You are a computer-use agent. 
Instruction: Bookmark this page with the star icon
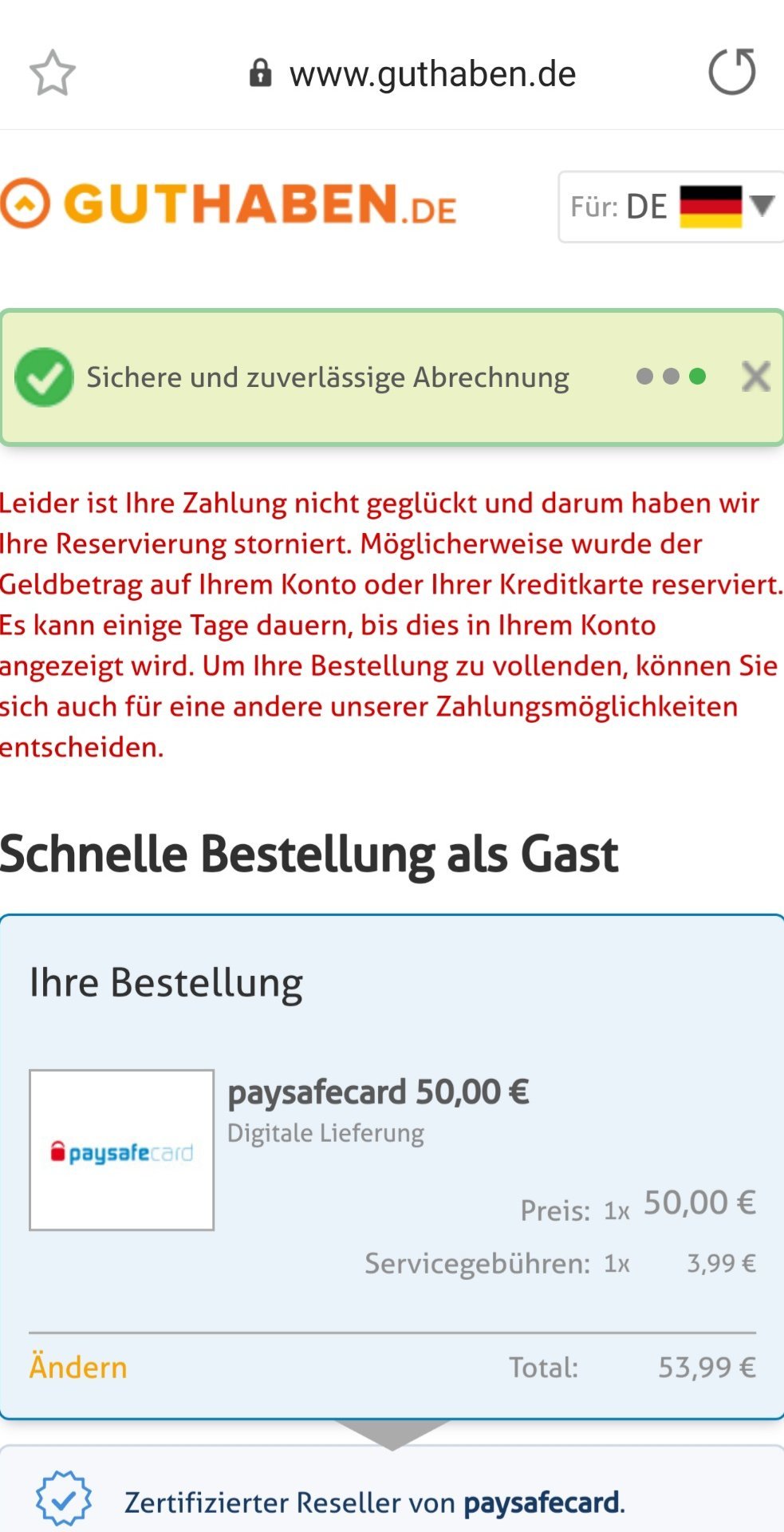[53, 73]
